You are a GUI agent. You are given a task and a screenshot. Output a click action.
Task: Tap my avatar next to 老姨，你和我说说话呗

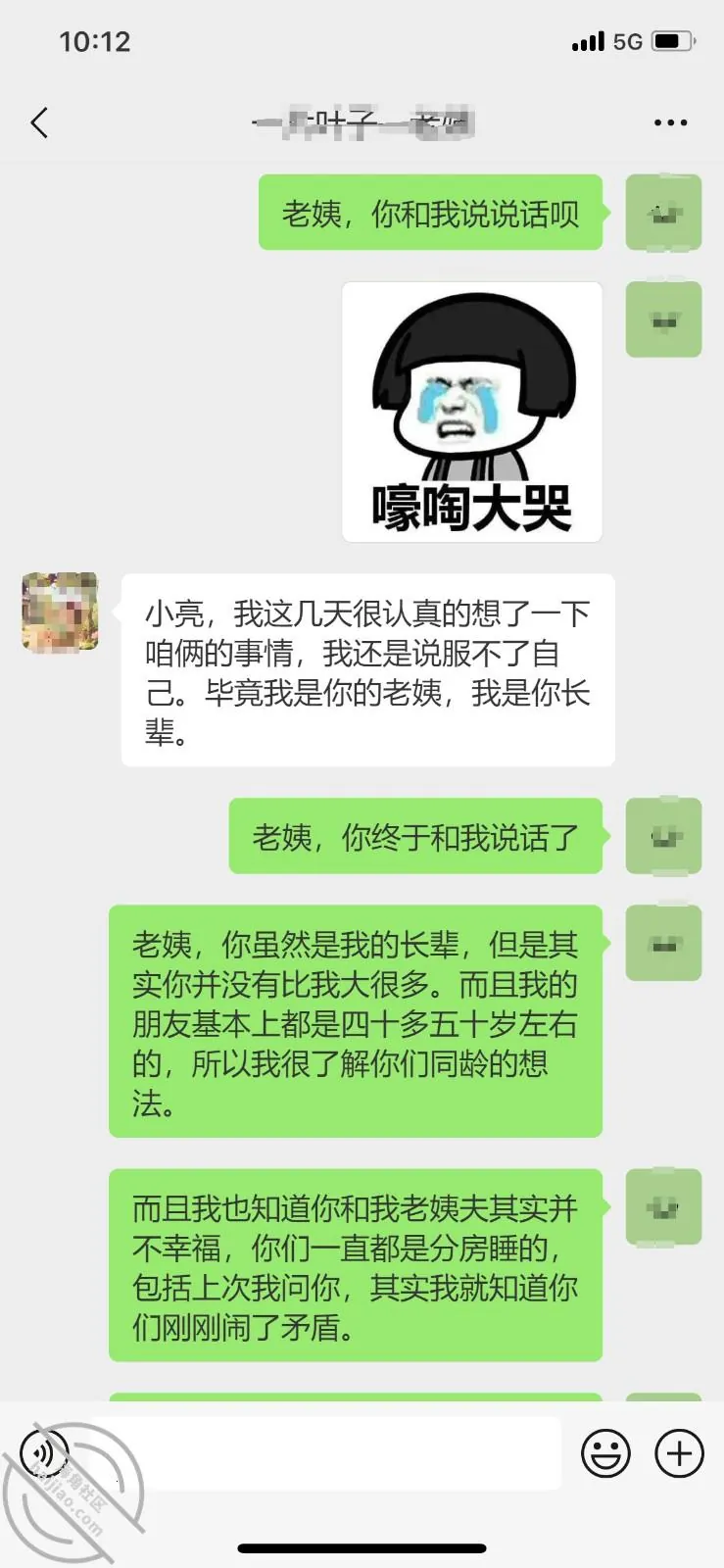(663, 213)
